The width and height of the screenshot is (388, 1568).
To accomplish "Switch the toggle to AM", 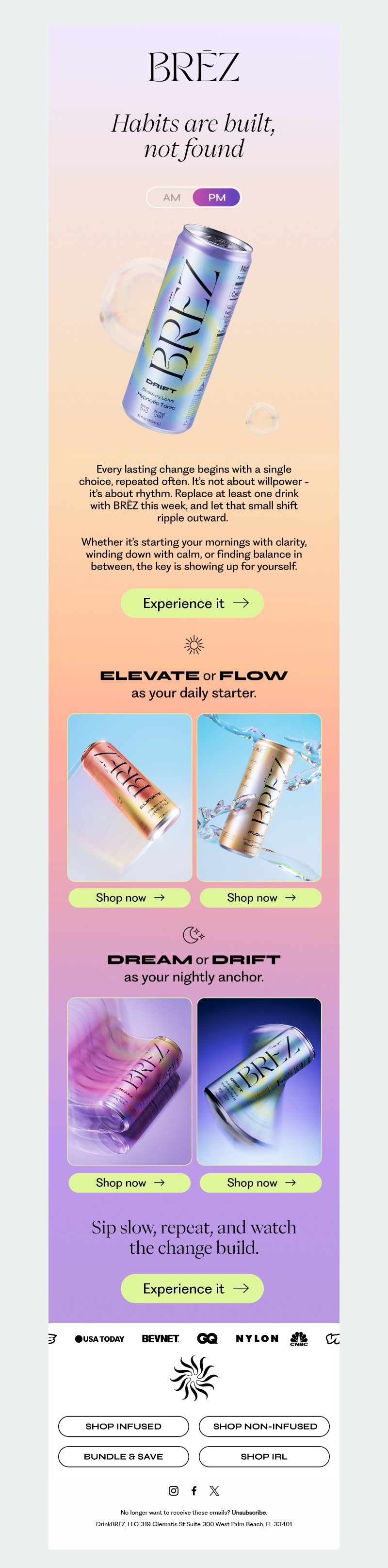I will point(172,197).
